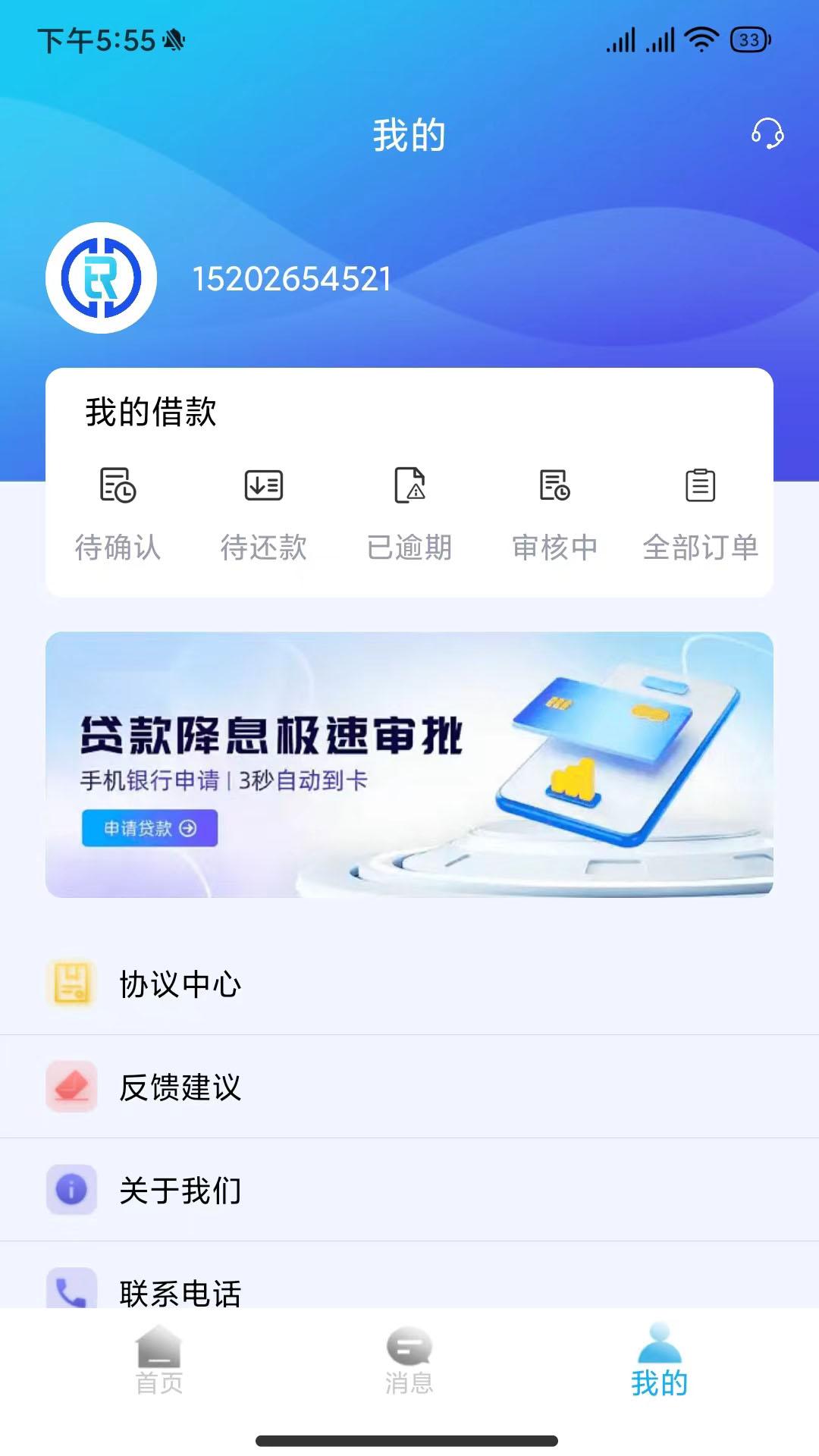This screenshot has width=819, height=1456.
Task: Open 关于我们
Action: point(409,1190)
